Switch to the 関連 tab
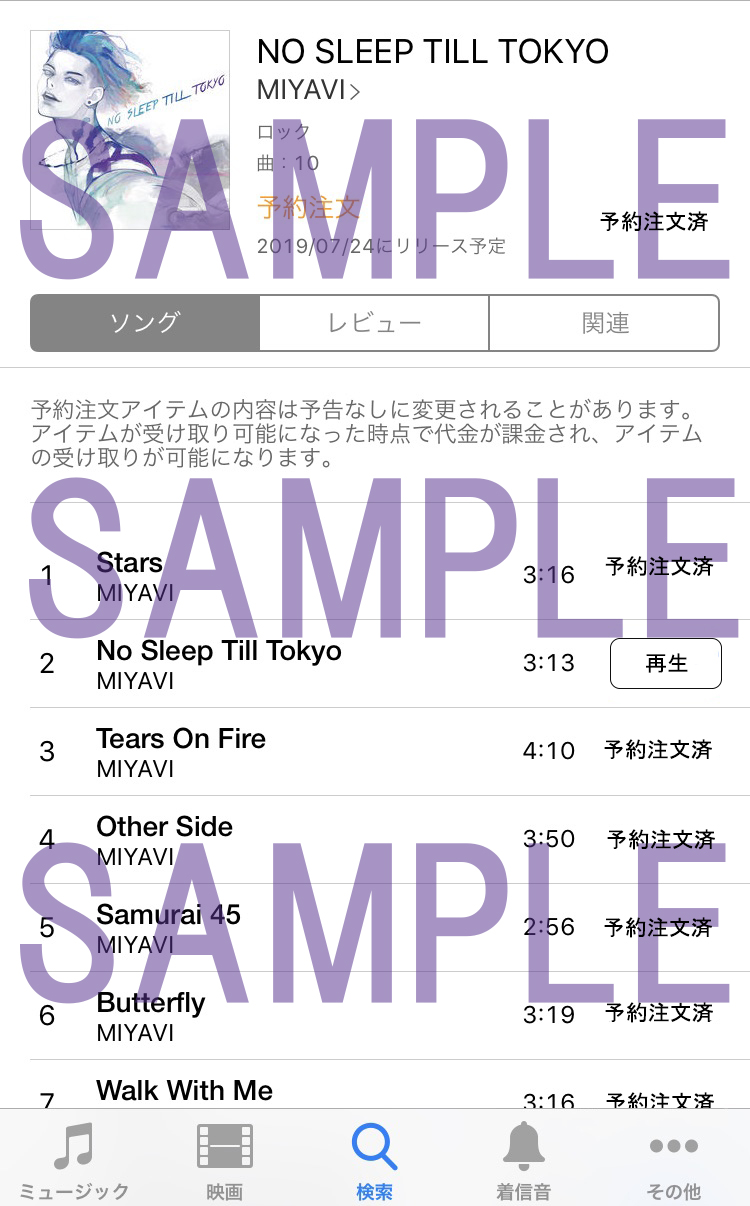 tap(604, 323)
